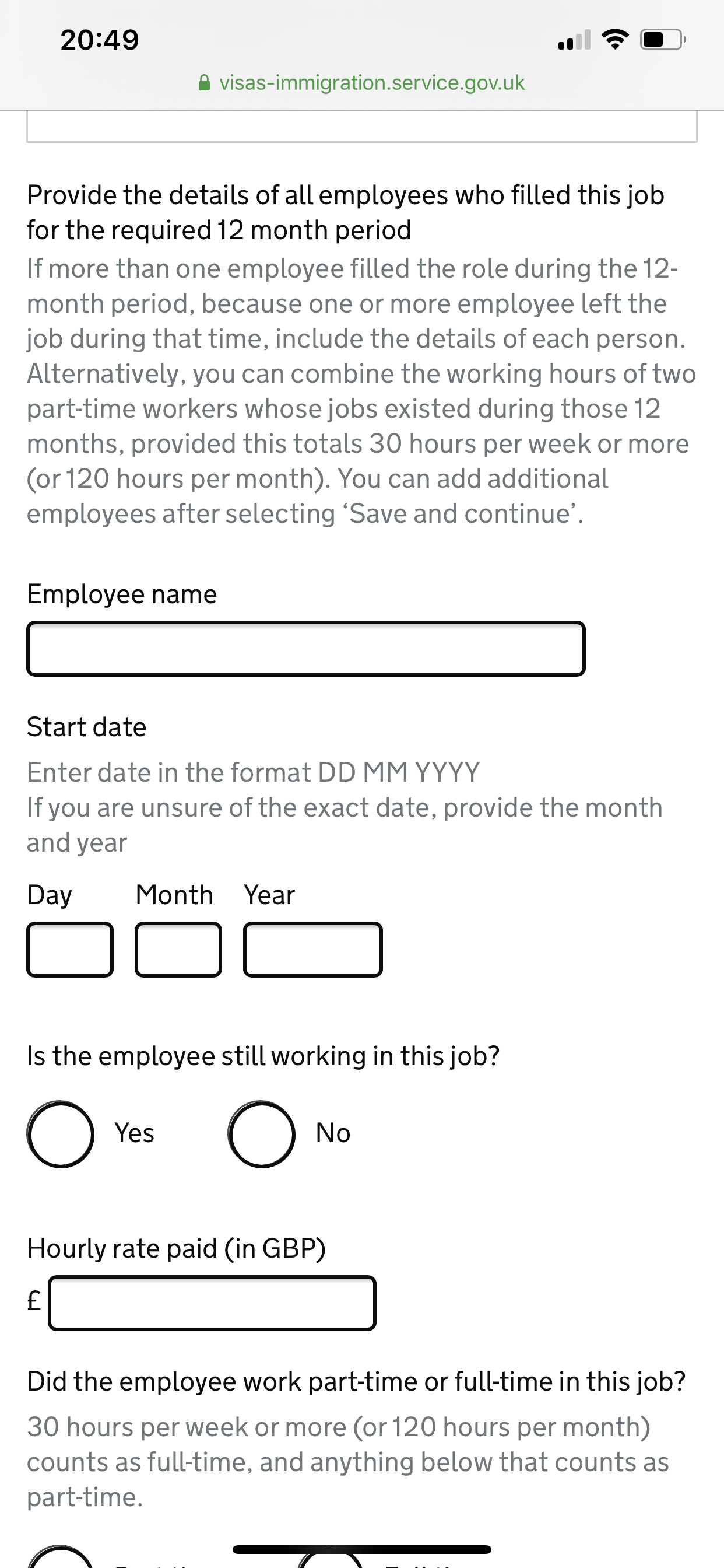Enter the Year field for start date
The height and width of the screenshot is (1568, 724).
click(x=312, y=950)
